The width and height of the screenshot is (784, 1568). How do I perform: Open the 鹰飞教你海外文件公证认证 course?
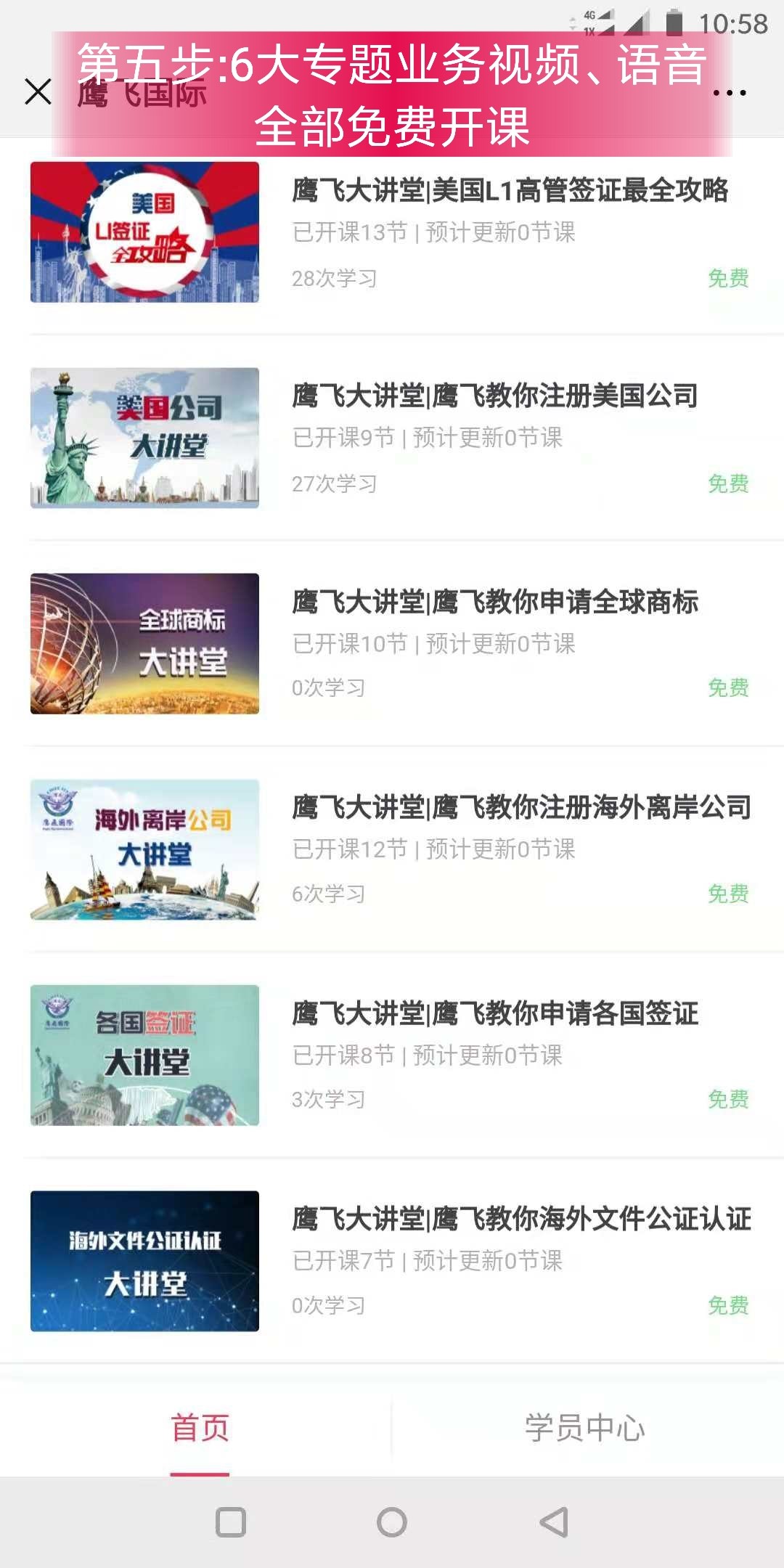tap(521, 1220)
